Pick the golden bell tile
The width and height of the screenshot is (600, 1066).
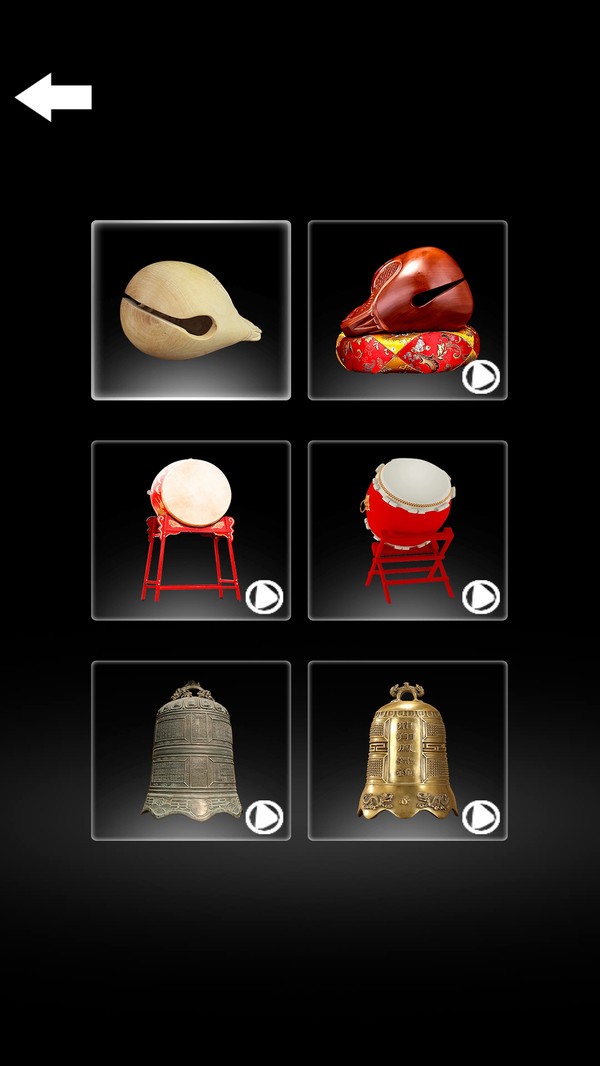point(407,750)
